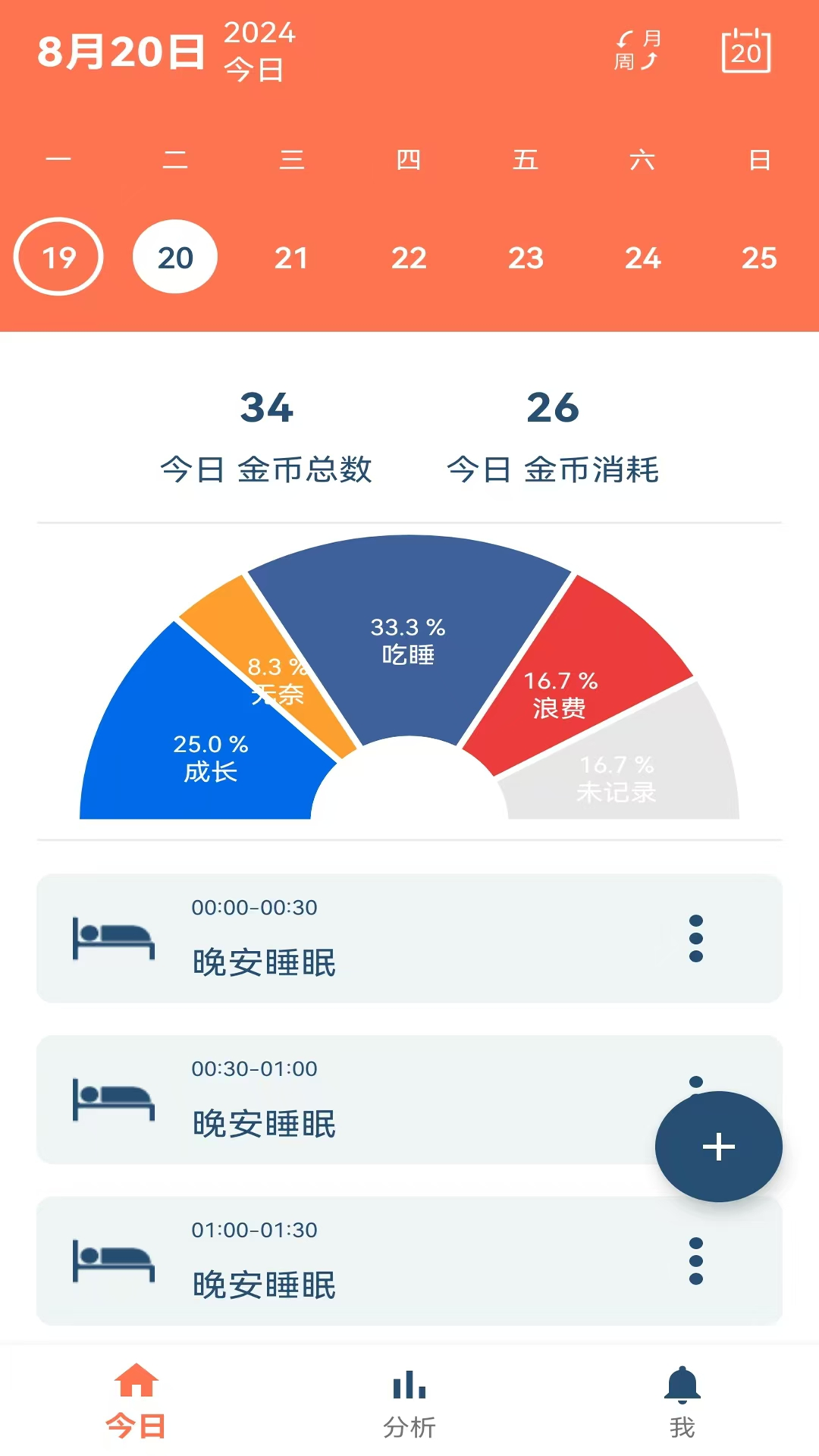Select date 24 in the week strip
Image resolution: width=819 pixels, height=1456 pixels.
642,258
